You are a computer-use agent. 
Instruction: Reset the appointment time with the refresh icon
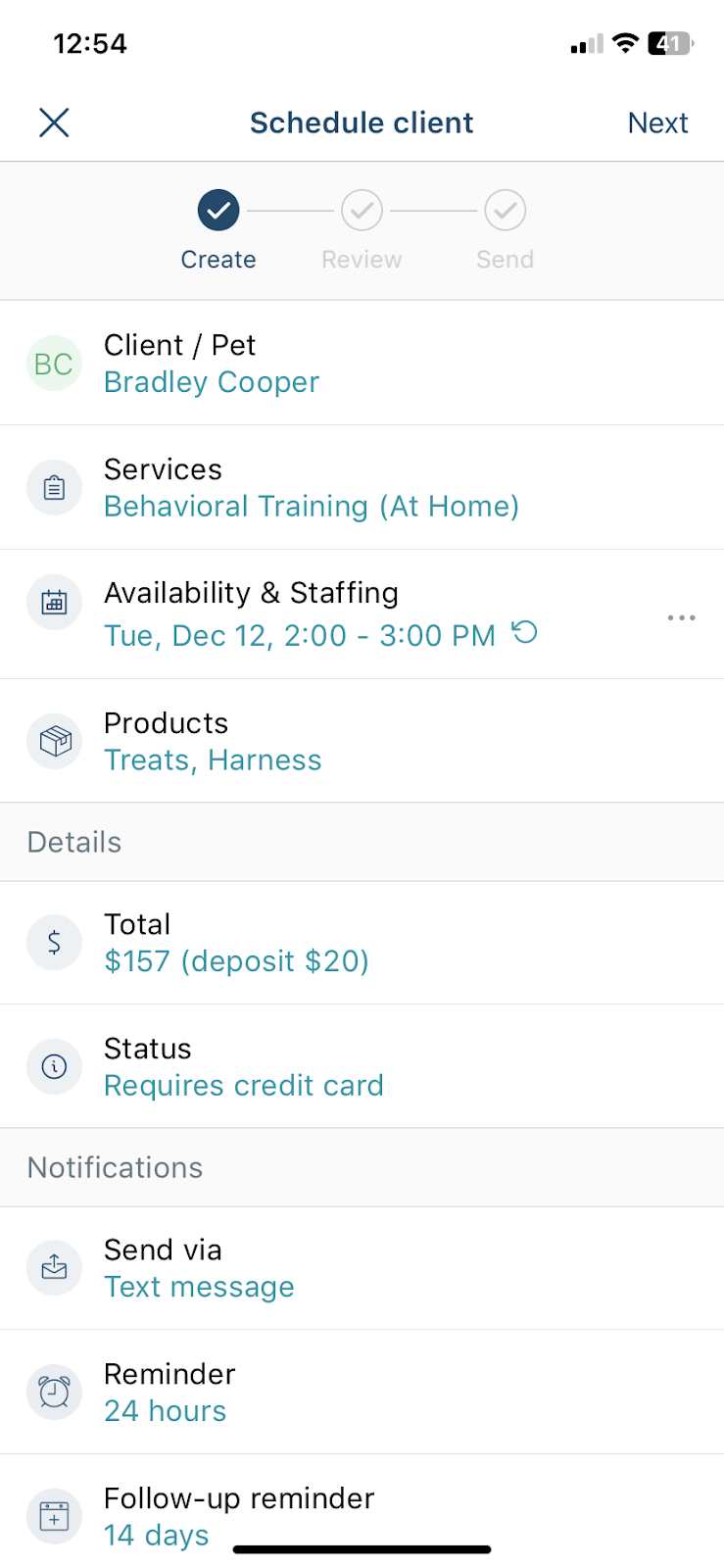[x=525, y=632]
